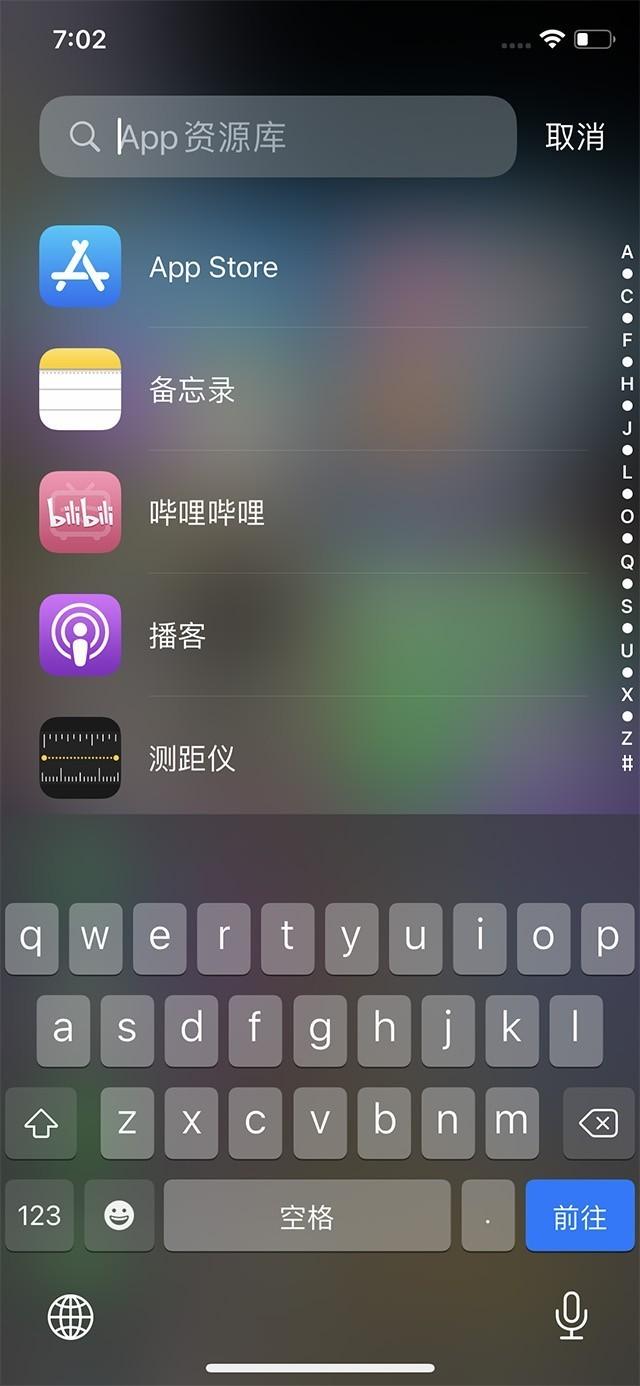Tap the blue 前往 keyboard key
This screenshot has height=1386, width=640.
point(580,1216)
